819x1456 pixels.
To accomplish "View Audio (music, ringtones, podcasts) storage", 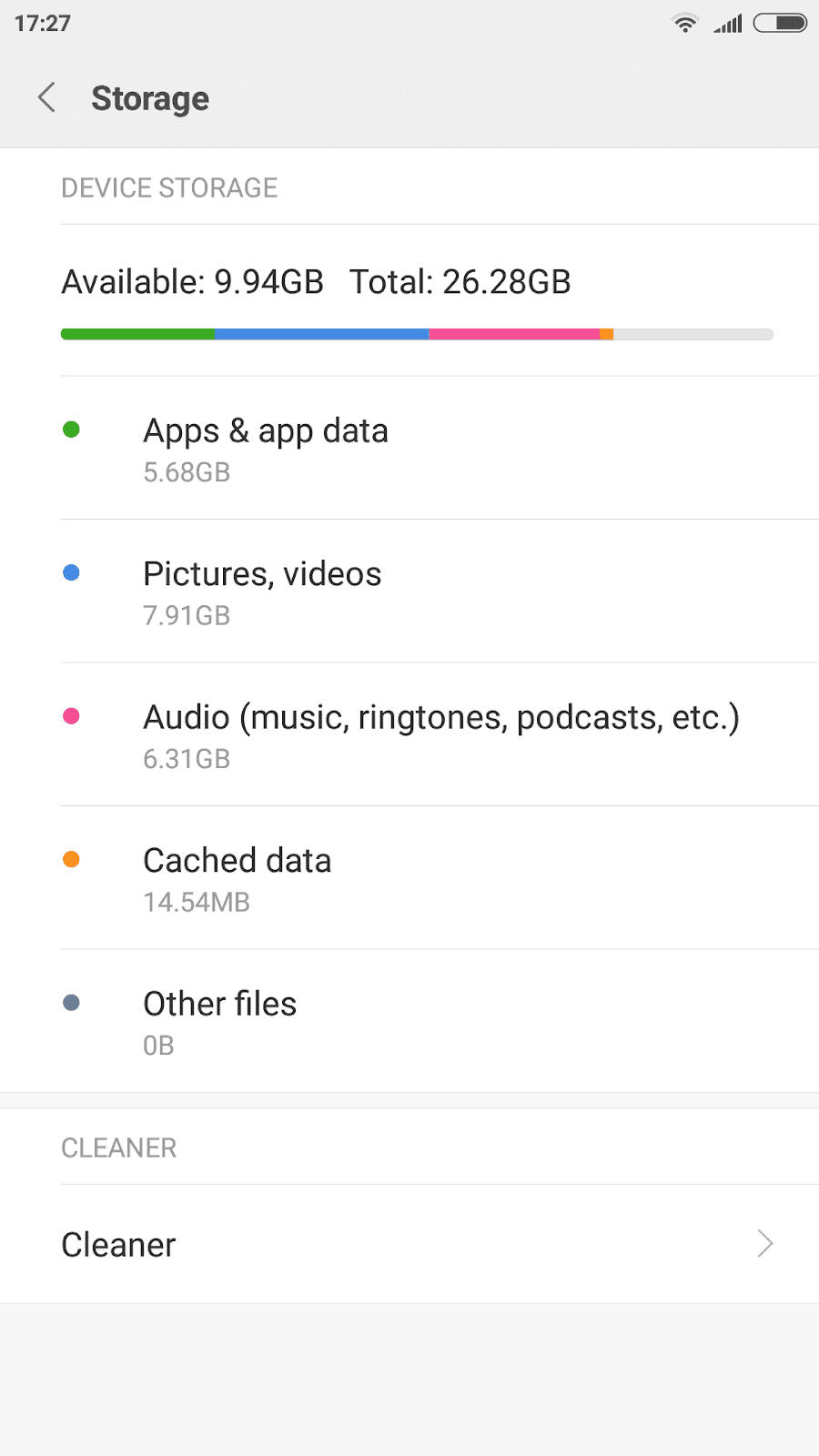I will 409,734.
